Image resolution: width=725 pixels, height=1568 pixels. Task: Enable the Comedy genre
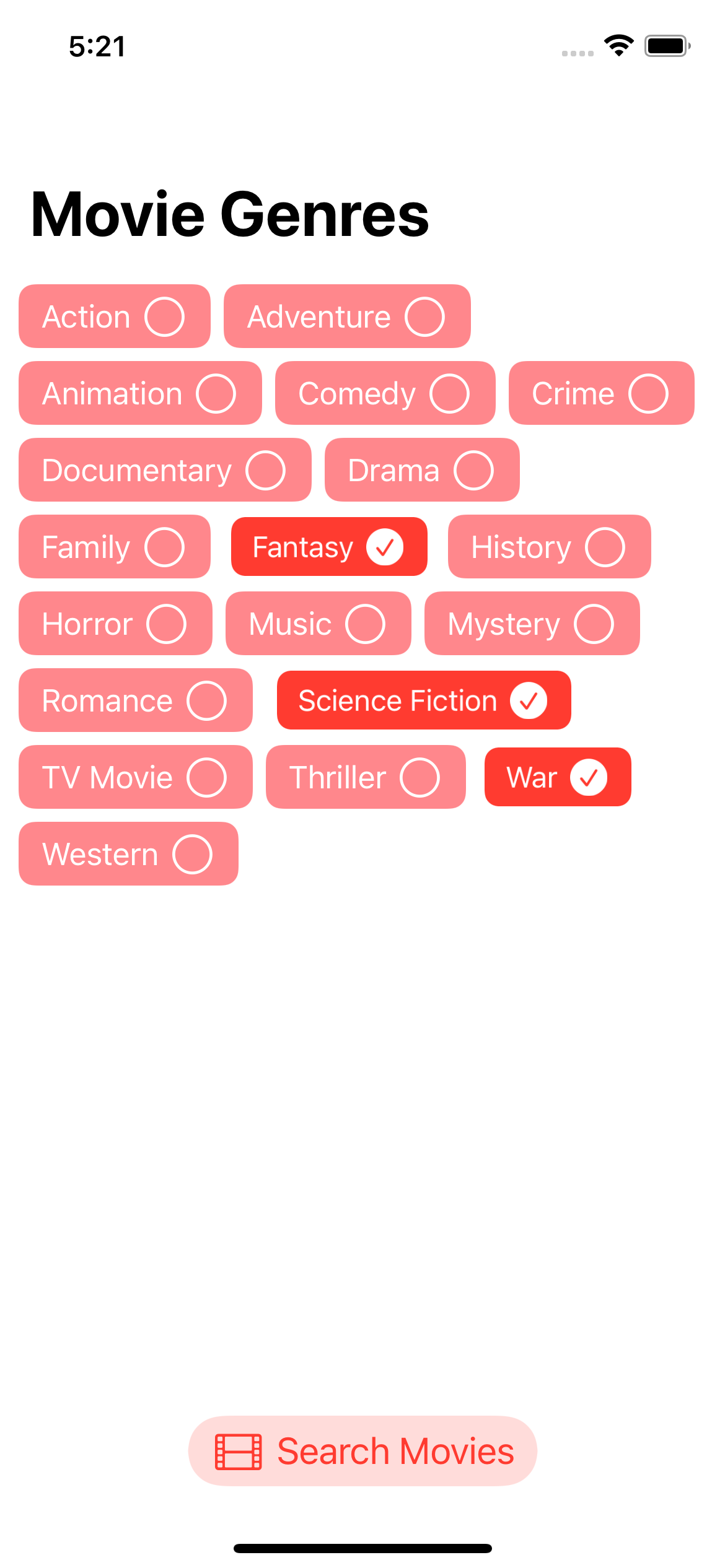point(384,393)
